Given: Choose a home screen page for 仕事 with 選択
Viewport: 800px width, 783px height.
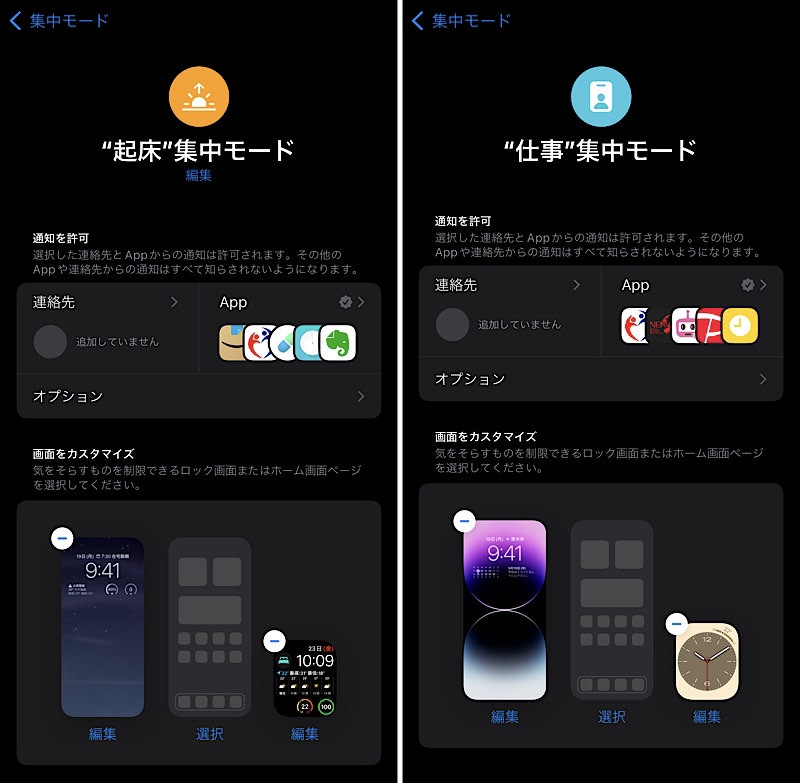Looking at the screenshot, I should pyautogui.click(x=611, y=716).
